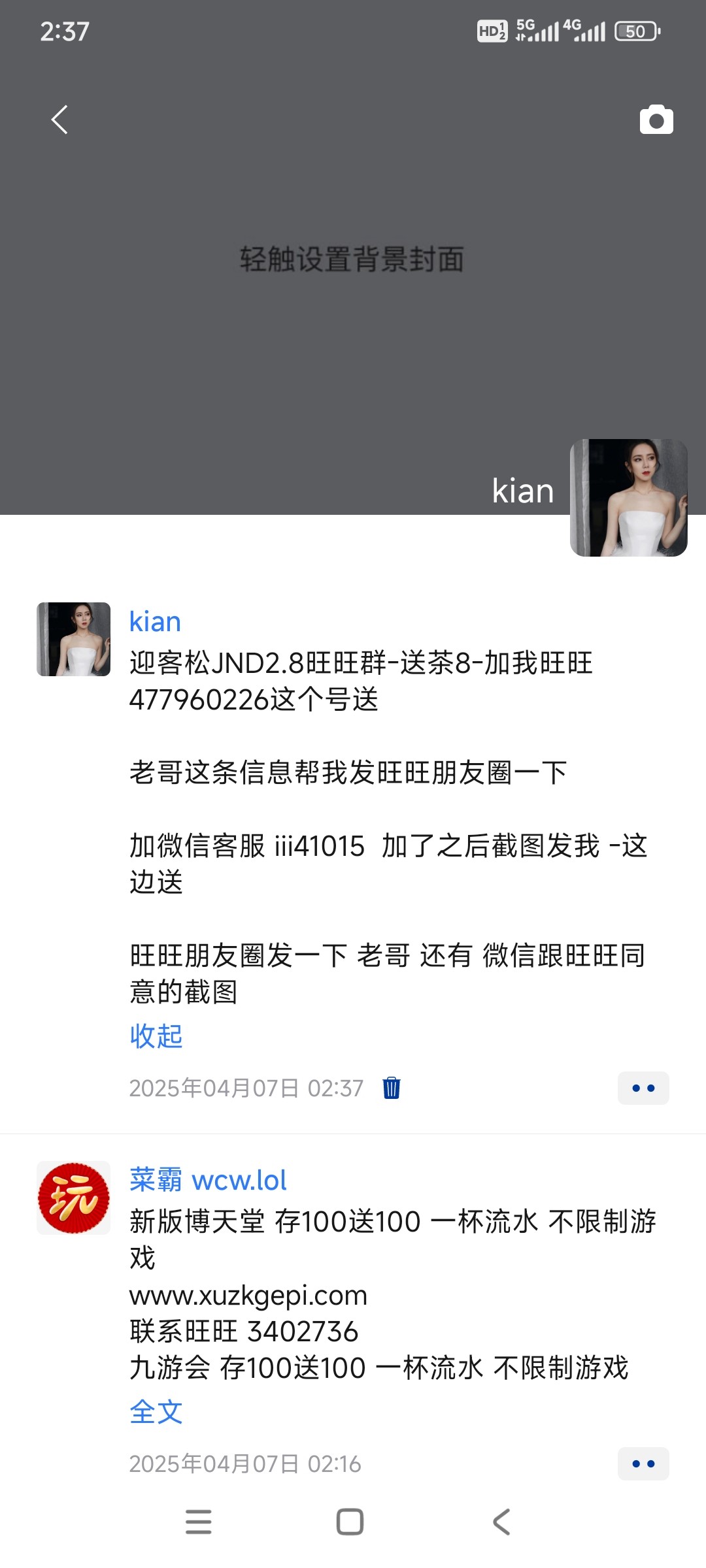Open the camera to post a moment
Image resolution: width=706 pixels, height=1568 pixels.
click(656, 120)
